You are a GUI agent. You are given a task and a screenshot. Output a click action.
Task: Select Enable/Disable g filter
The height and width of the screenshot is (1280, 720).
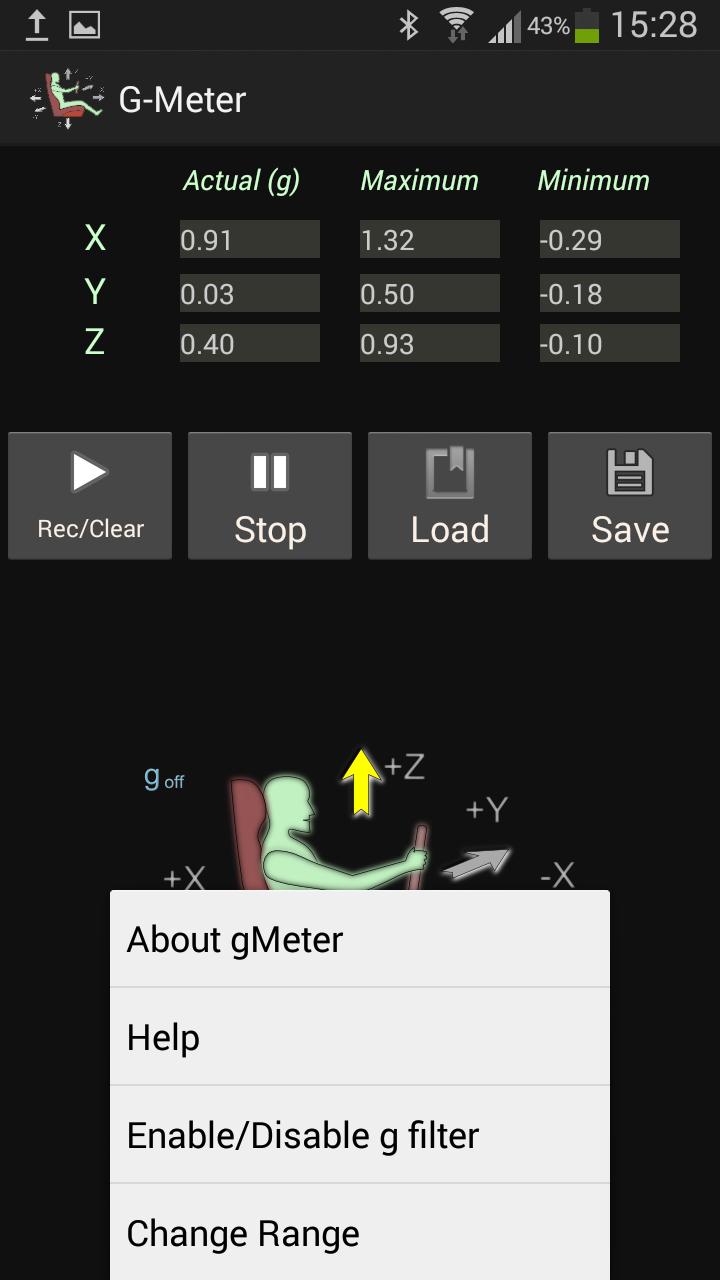click(301, 1134)
